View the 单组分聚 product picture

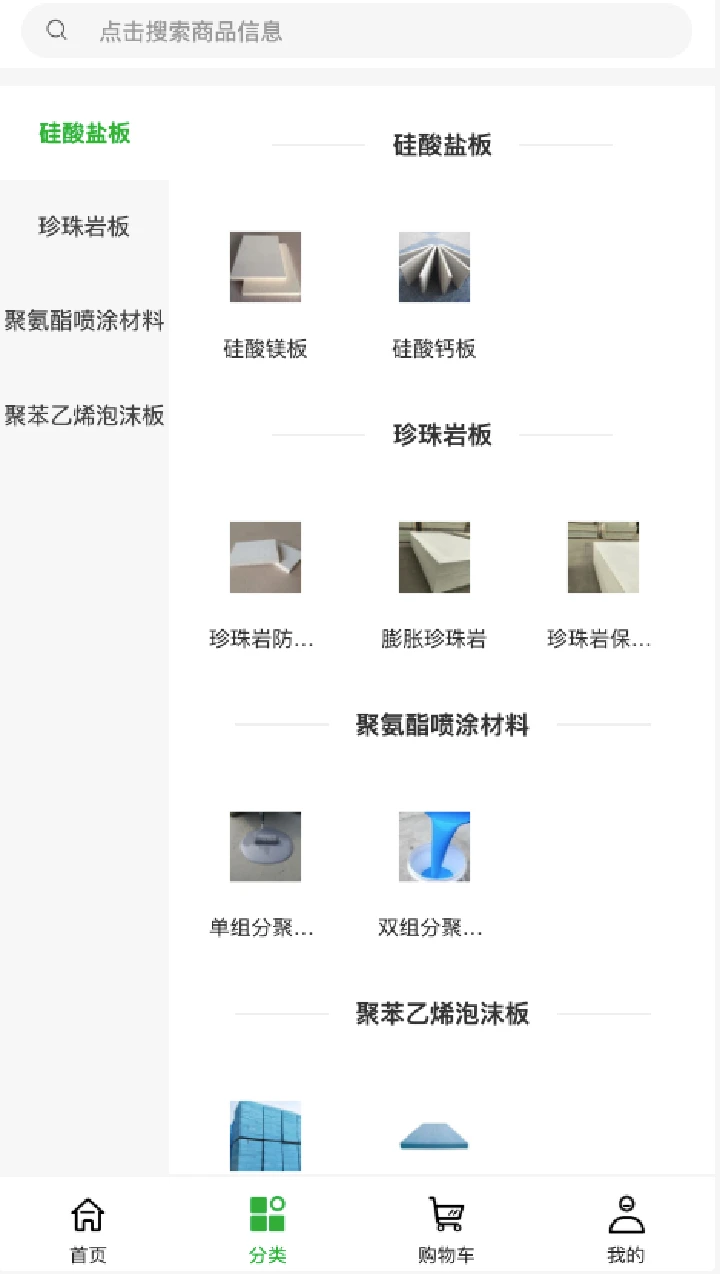[265, 846]
